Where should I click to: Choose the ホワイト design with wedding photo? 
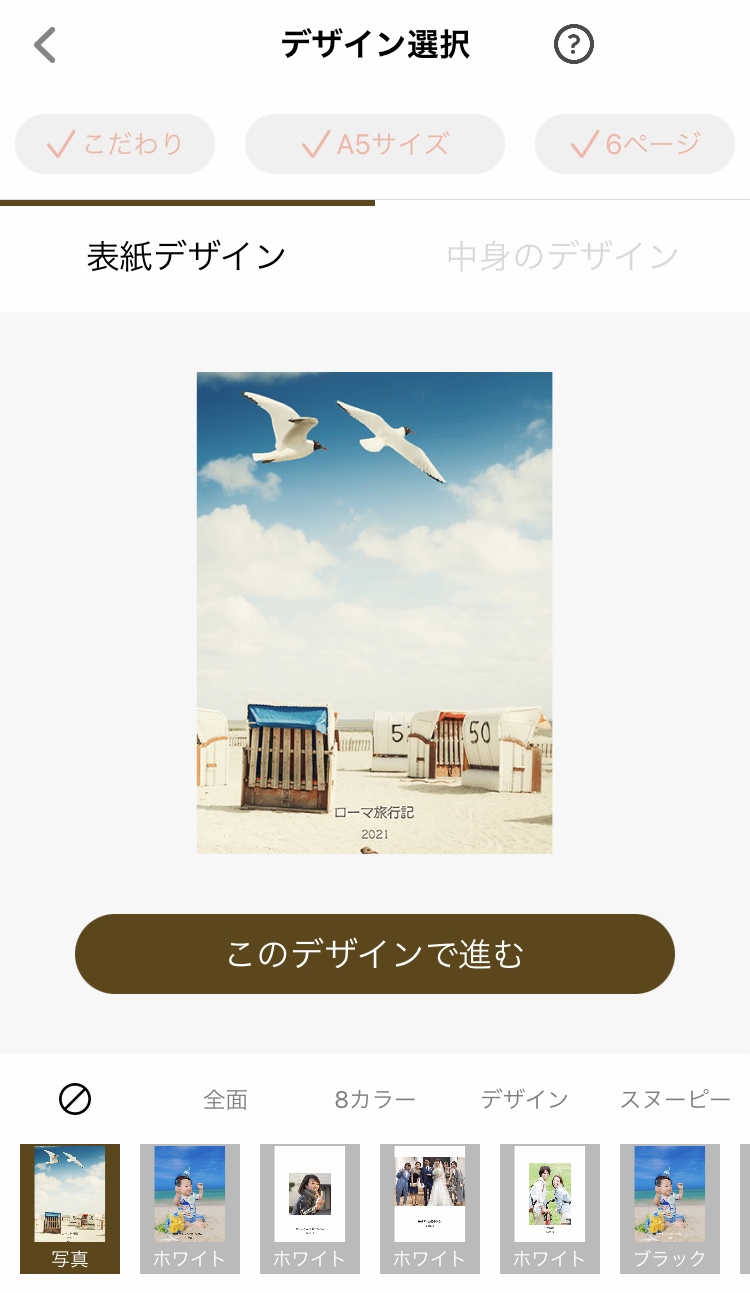click(x=430, y=1209)
